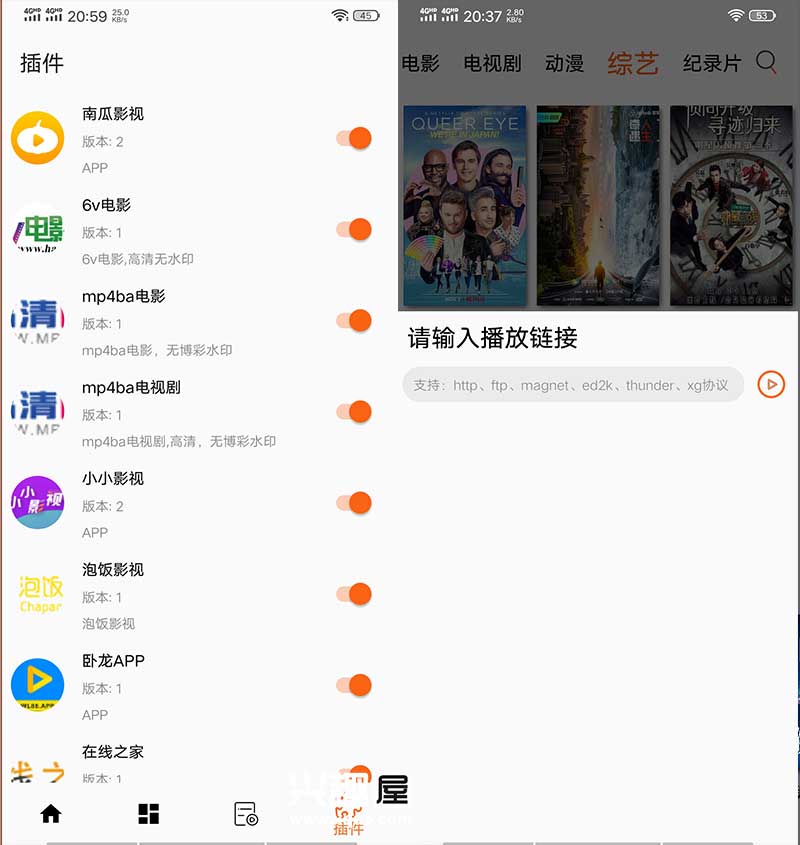Open the grid categories tab
This screenshot has height=845, width=800.
(x=149, y=814)
